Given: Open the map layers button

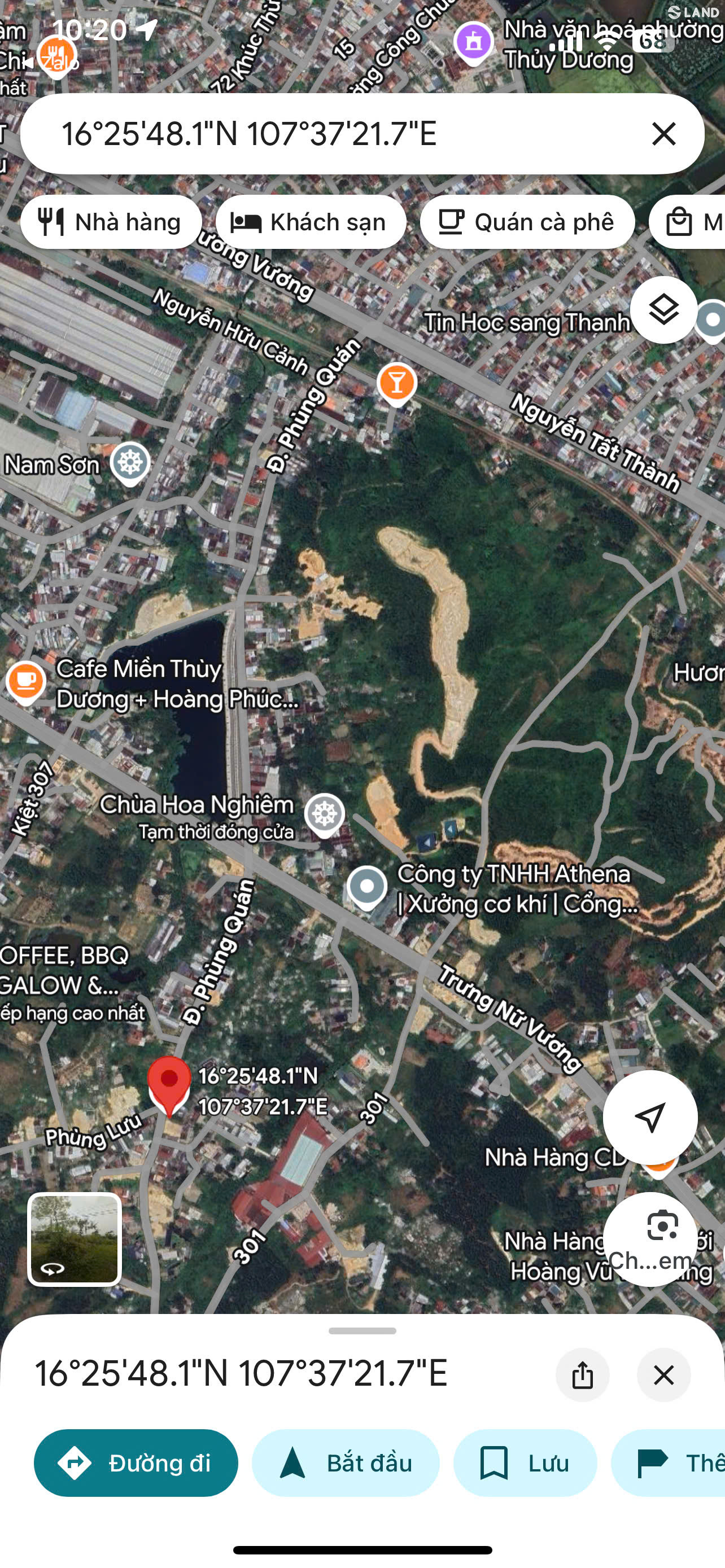Looking at the screenshot, I should click(663, 310).
